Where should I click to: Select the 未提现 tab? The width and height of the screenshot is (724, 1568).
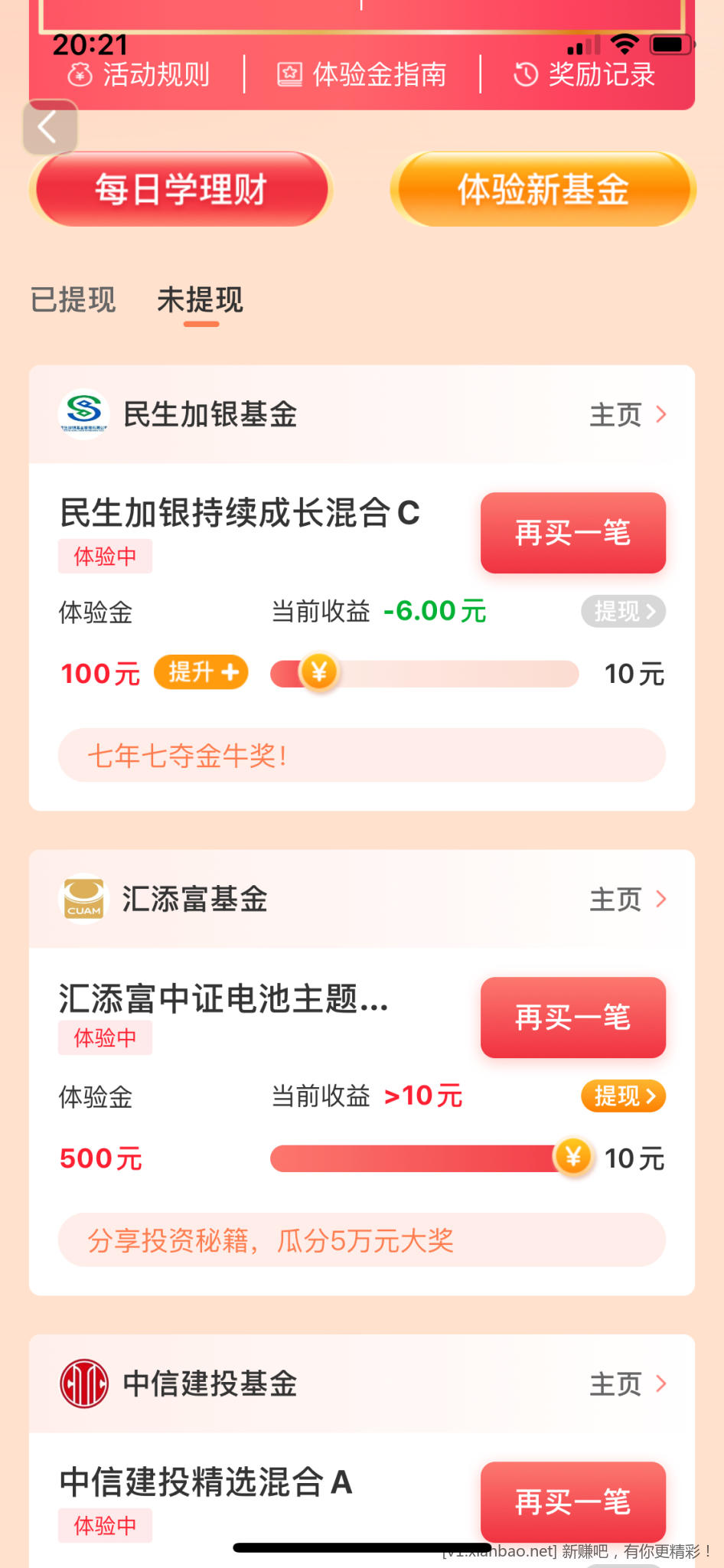(x=200, y=299)
